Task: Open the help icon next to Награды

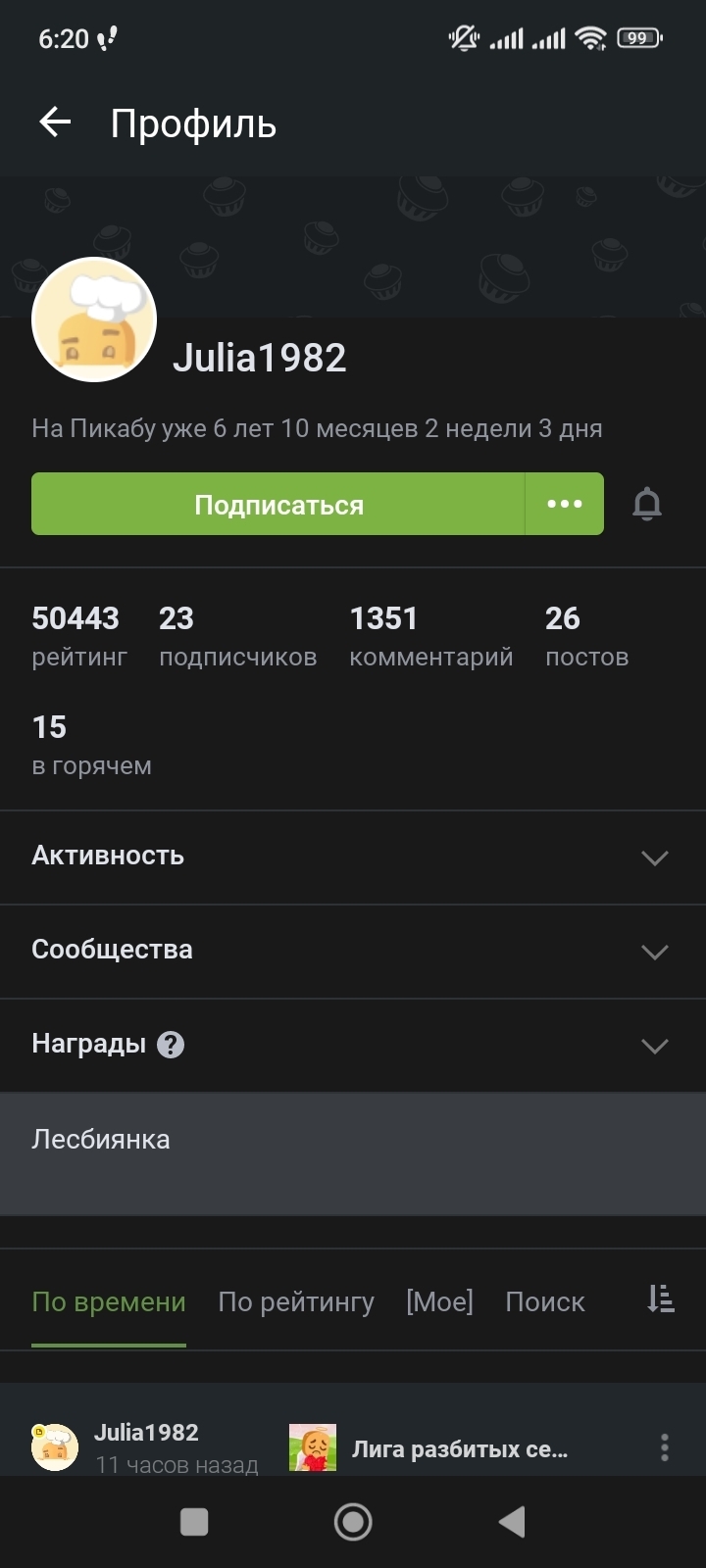Action: 171,1045
